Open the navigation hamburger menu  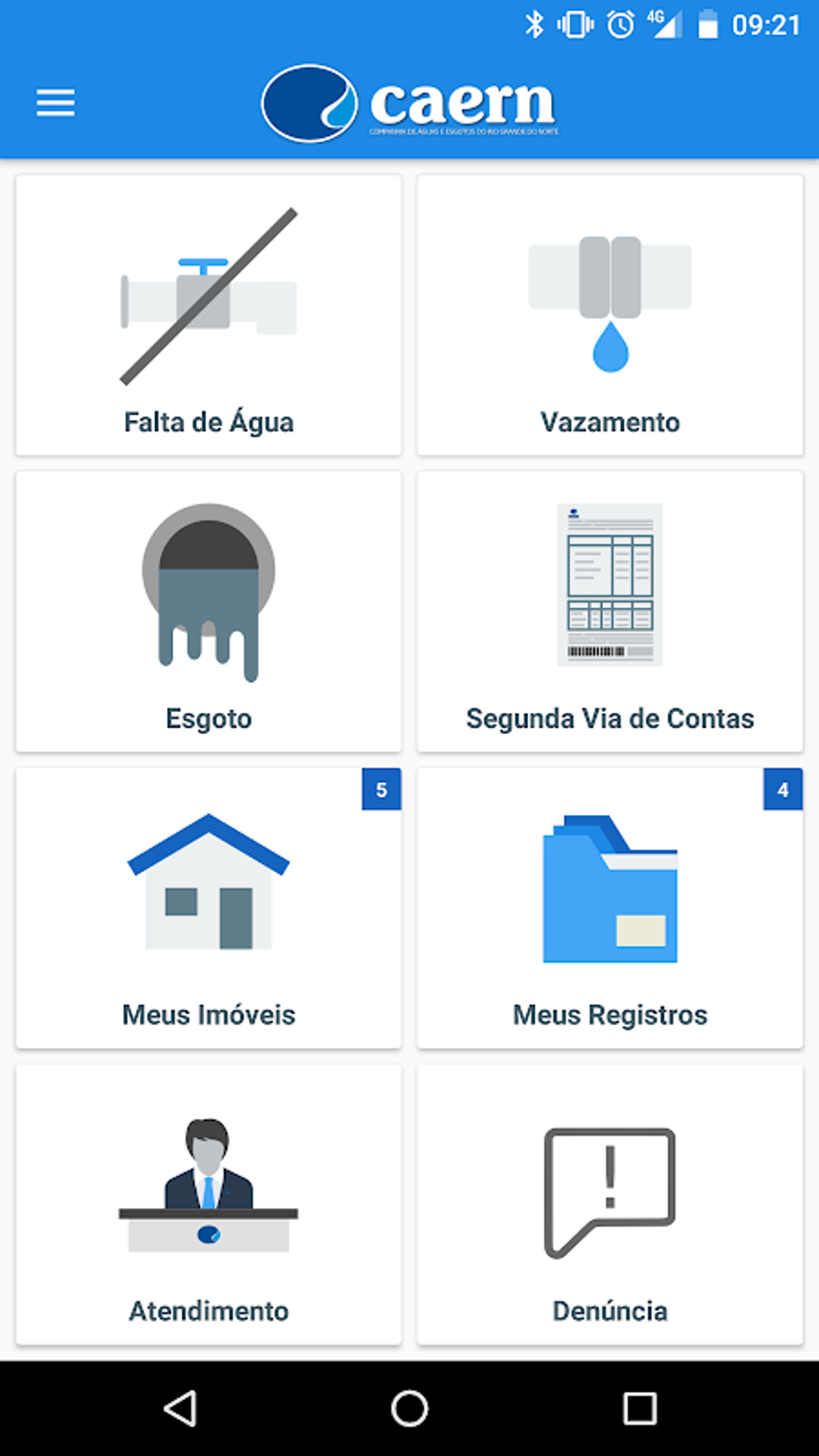[x=55, y=104]
